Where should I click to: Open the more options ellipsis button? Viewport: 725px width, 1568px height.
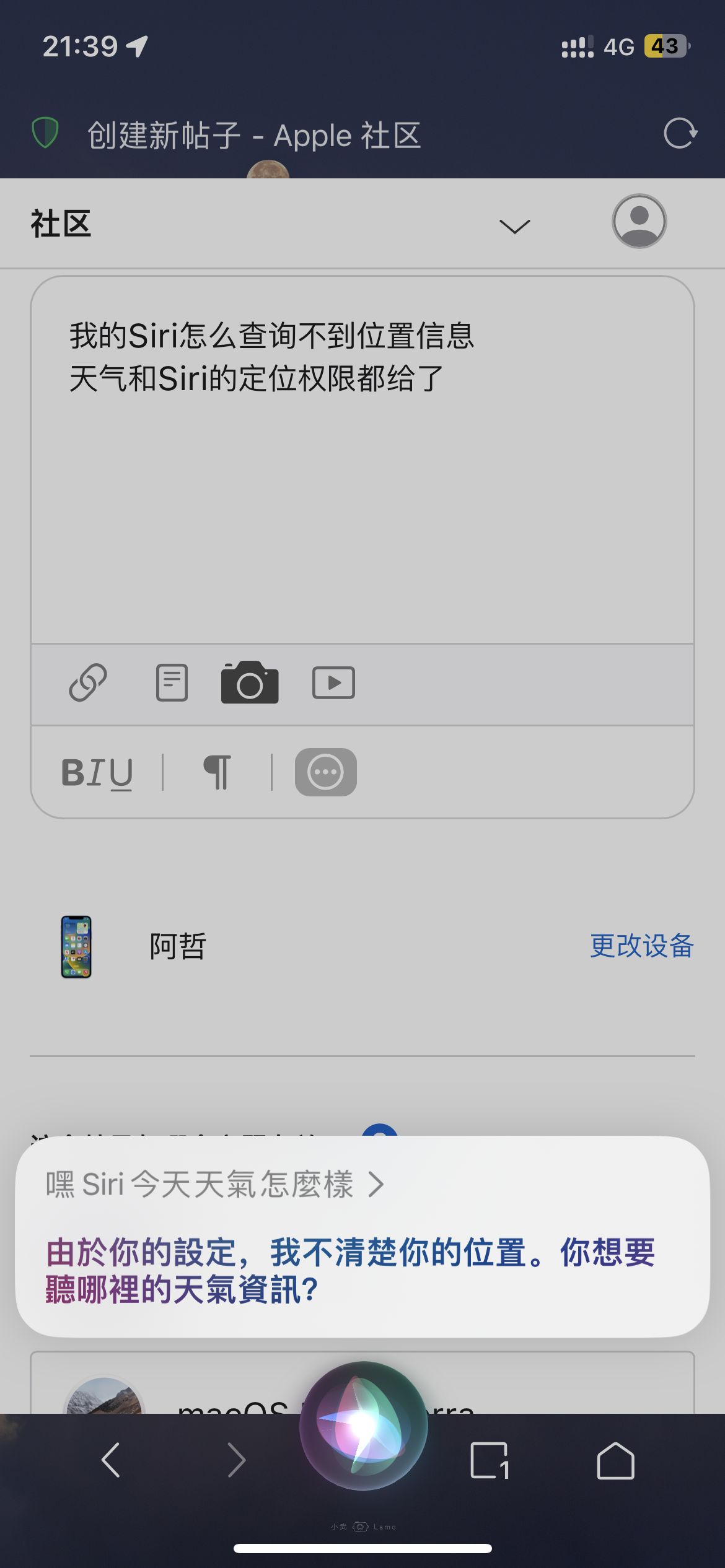(x=325, y=772)
